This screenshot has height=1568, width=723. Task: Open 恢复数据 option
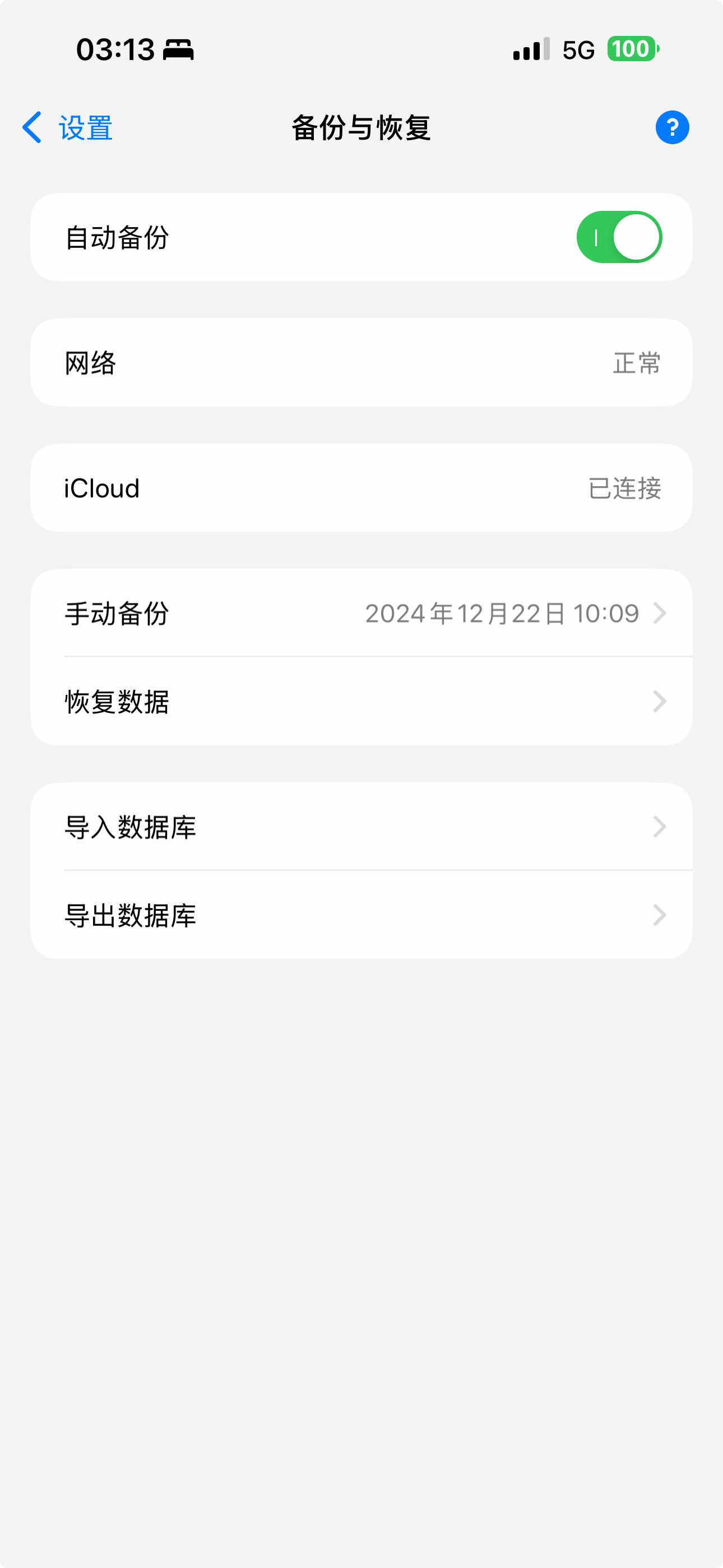[361, 701]
